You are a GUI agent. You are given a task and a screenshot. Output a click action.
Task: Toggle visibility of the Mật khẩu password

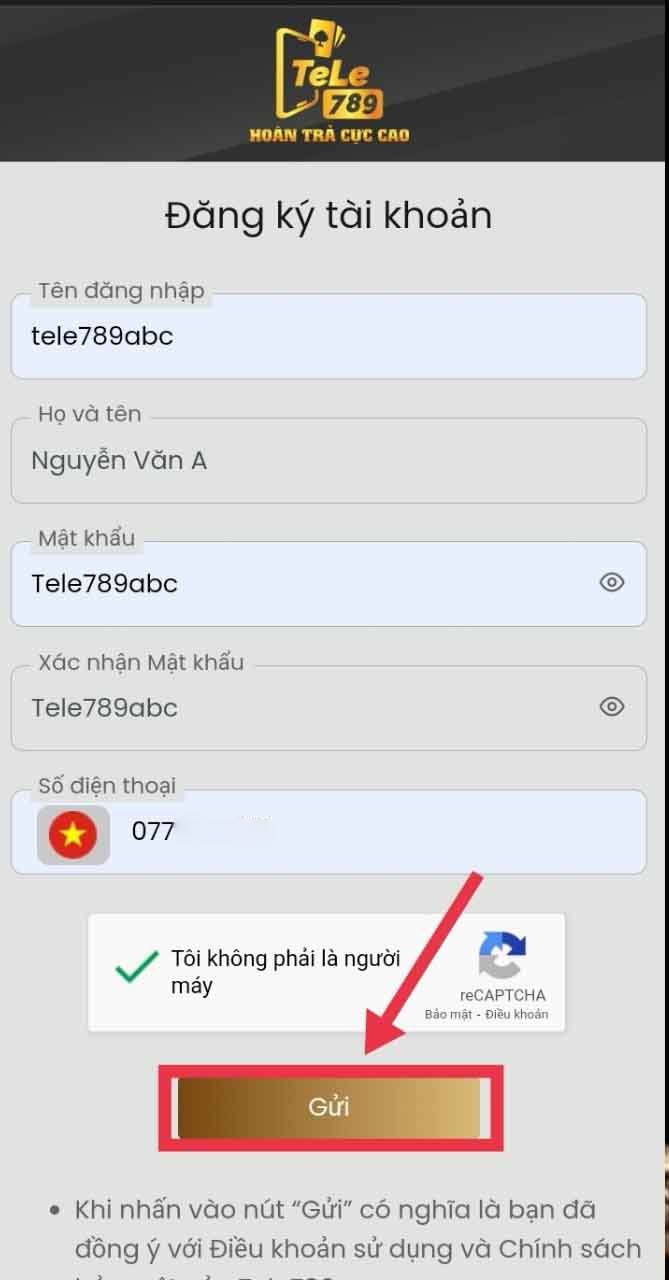click(611, 583)
